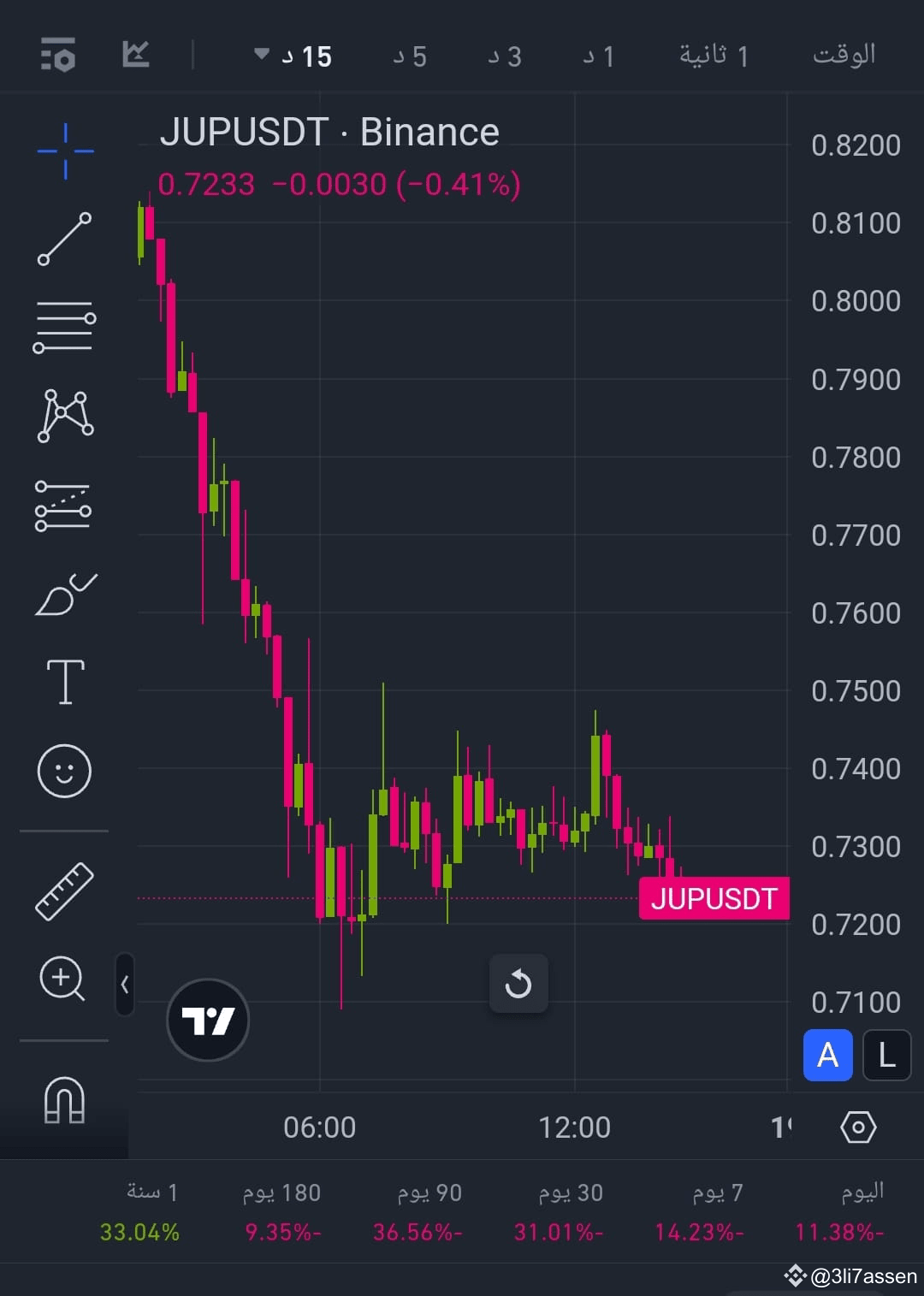Select the text annotation tool
Image resolution: width=924 pixels, height=1296 pixels.
click(x=64, y=680)
